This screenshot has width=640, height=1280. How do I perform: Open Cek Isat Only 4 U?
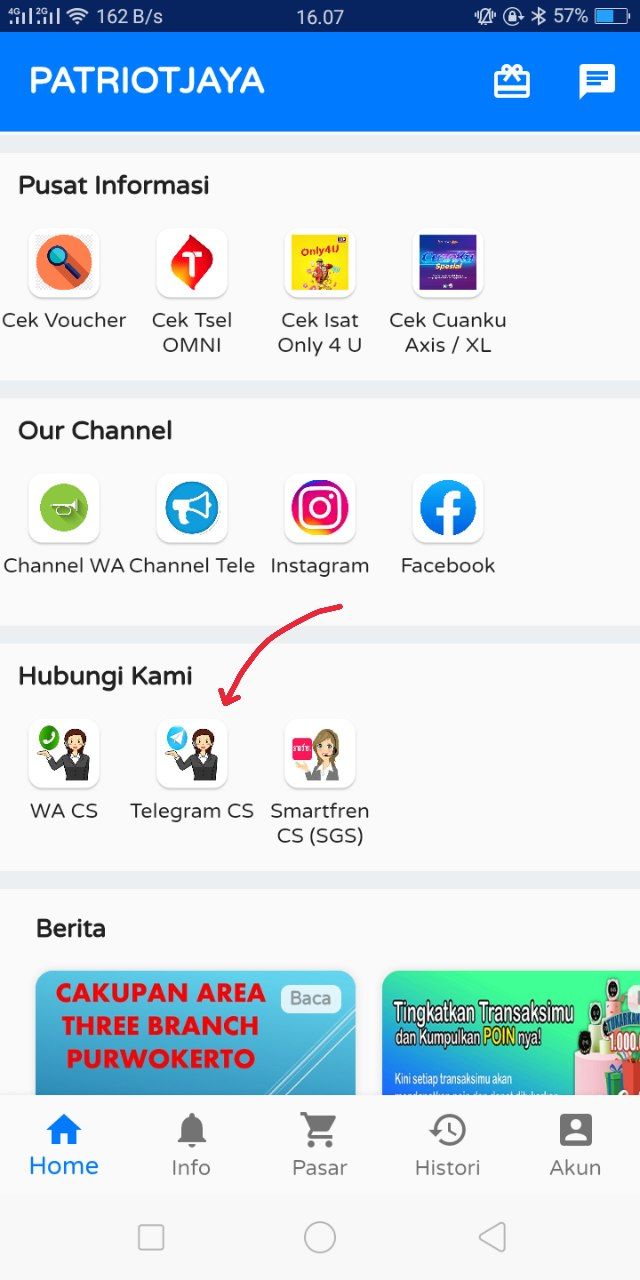(x=320, y=264)
